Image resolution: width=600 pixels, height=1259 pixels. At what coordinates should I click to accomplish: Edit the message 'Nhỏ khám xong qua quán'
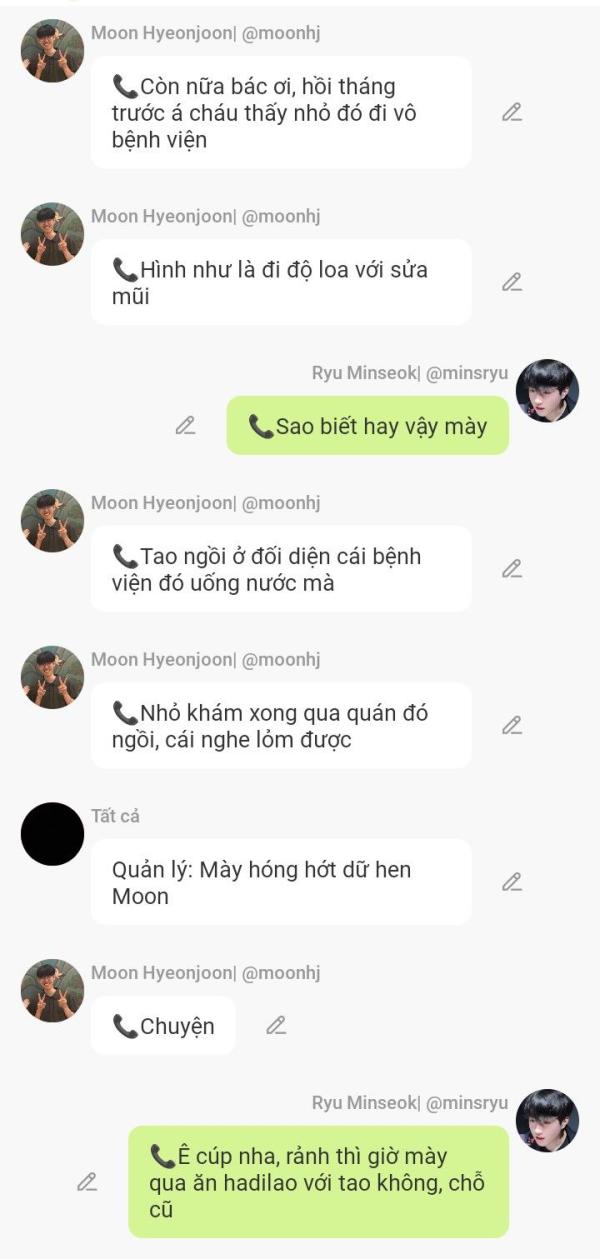click(512, 726)
